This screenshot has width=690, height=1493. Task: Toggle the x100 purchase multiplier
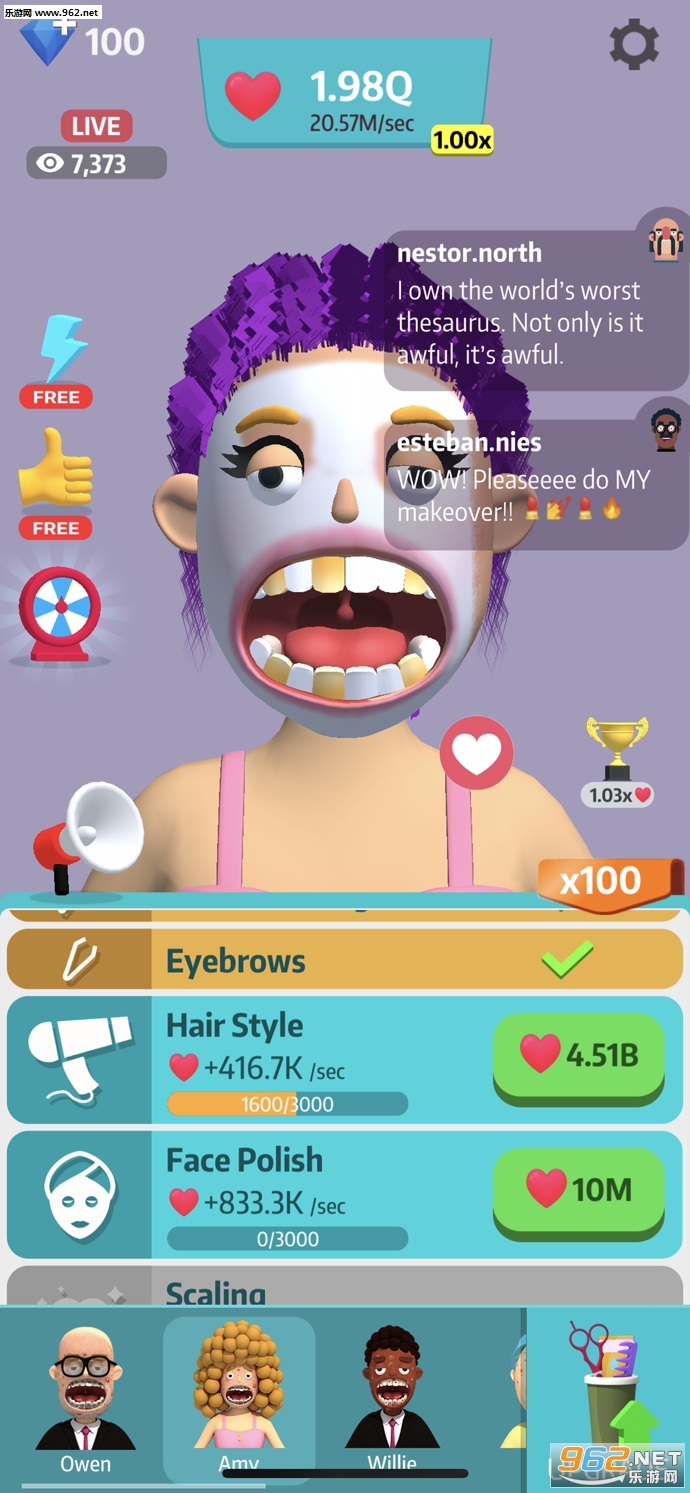click(603, 881)
